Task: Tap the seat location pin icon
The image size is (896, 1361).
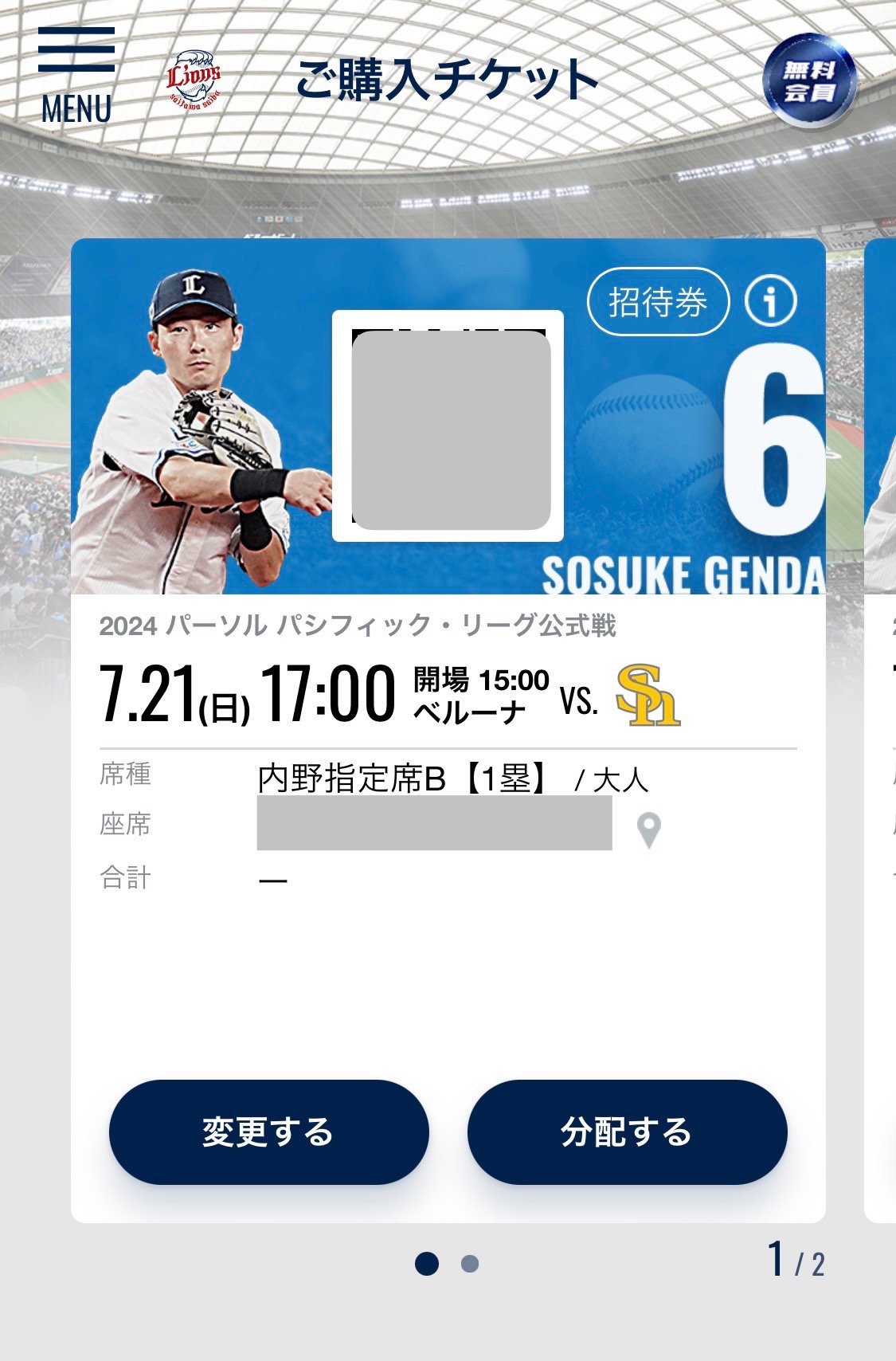Action: pyautogui.click(x=649, y=830)
